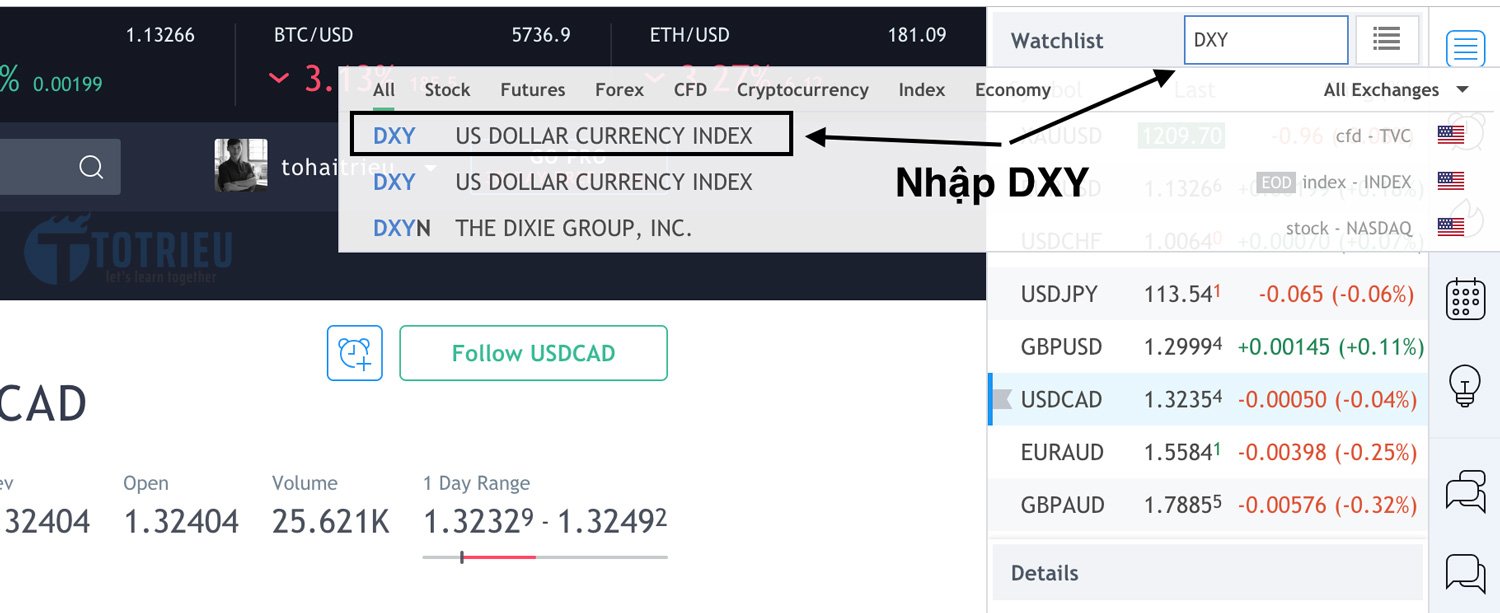Open the watchlist list view menu
Viewport: 1500px width, 613px height.
click(1386, 40)
